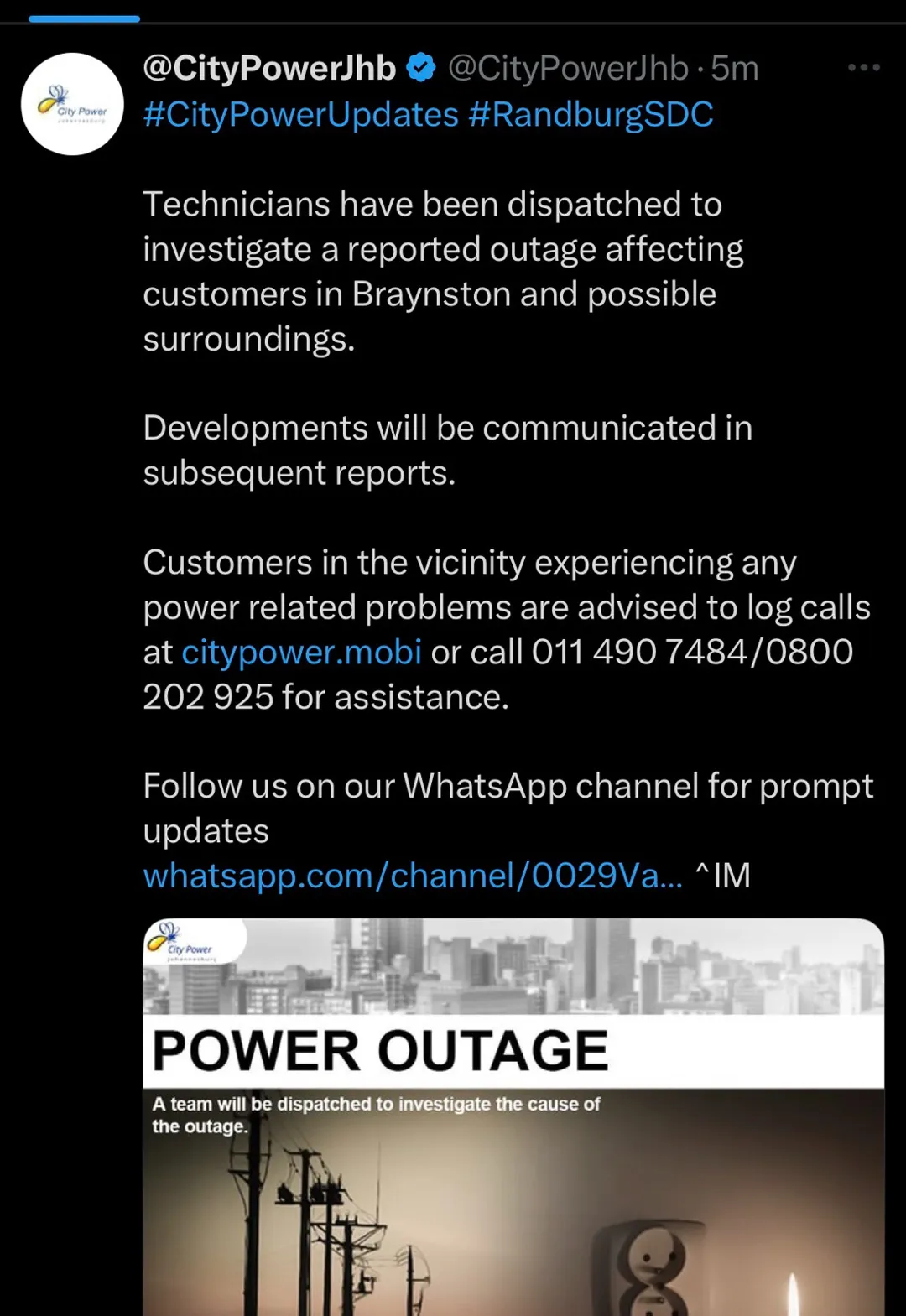Viewport: 906px width, 1316px height.
Task: Open the citypower.mobi link
Action: click(x=301, y=653)
